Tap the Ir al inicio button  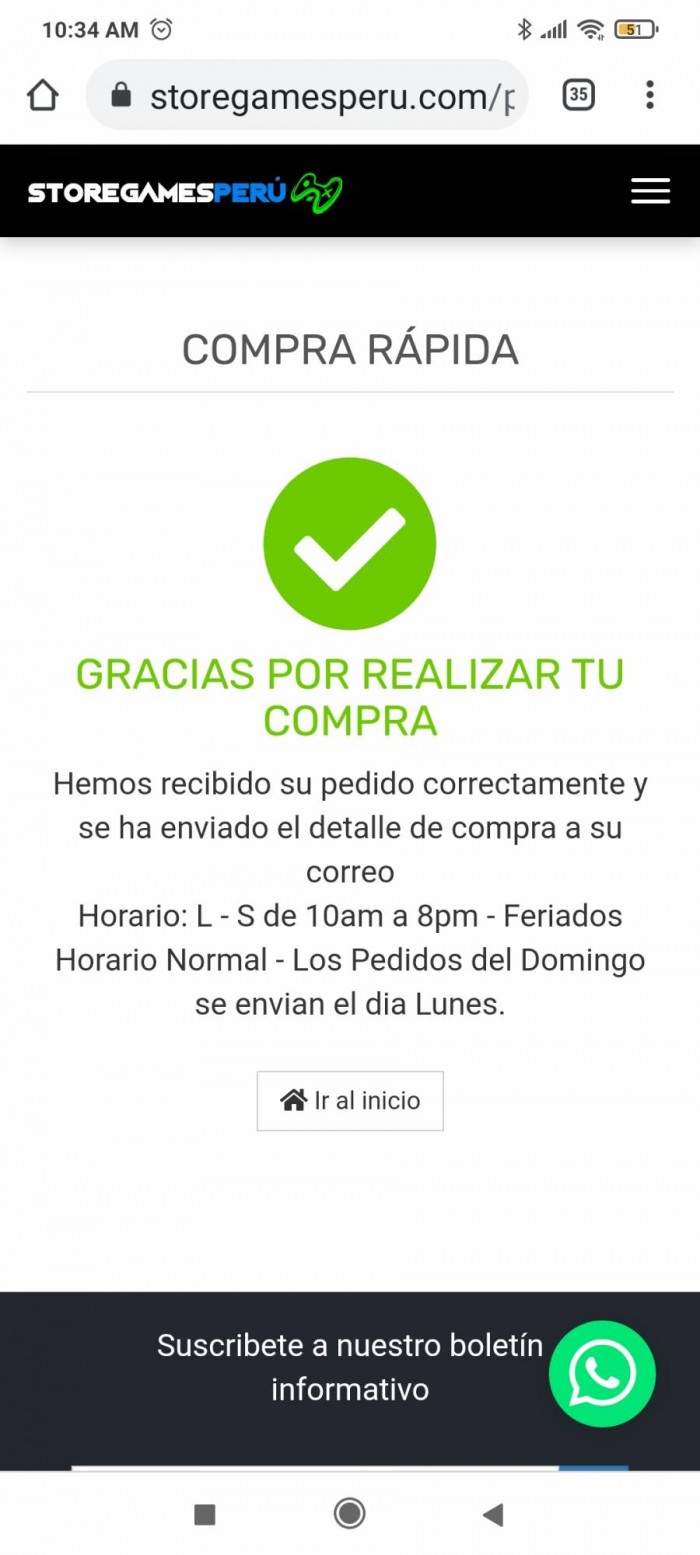pyautogui.click(x=350, y=1101)
